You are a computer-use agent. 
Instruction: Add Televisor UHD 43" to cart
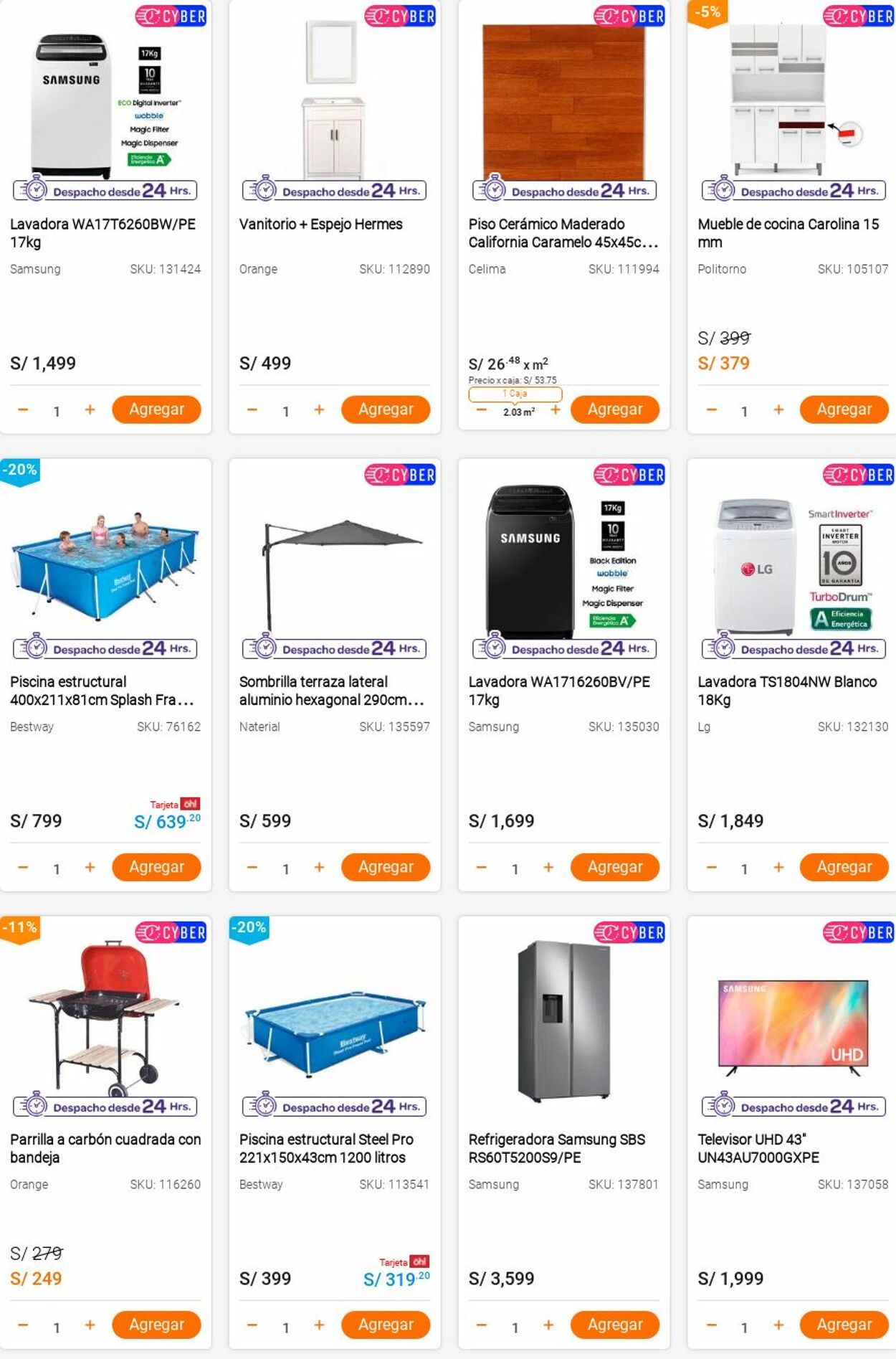pyautogui.click(x=844, y=1325)
